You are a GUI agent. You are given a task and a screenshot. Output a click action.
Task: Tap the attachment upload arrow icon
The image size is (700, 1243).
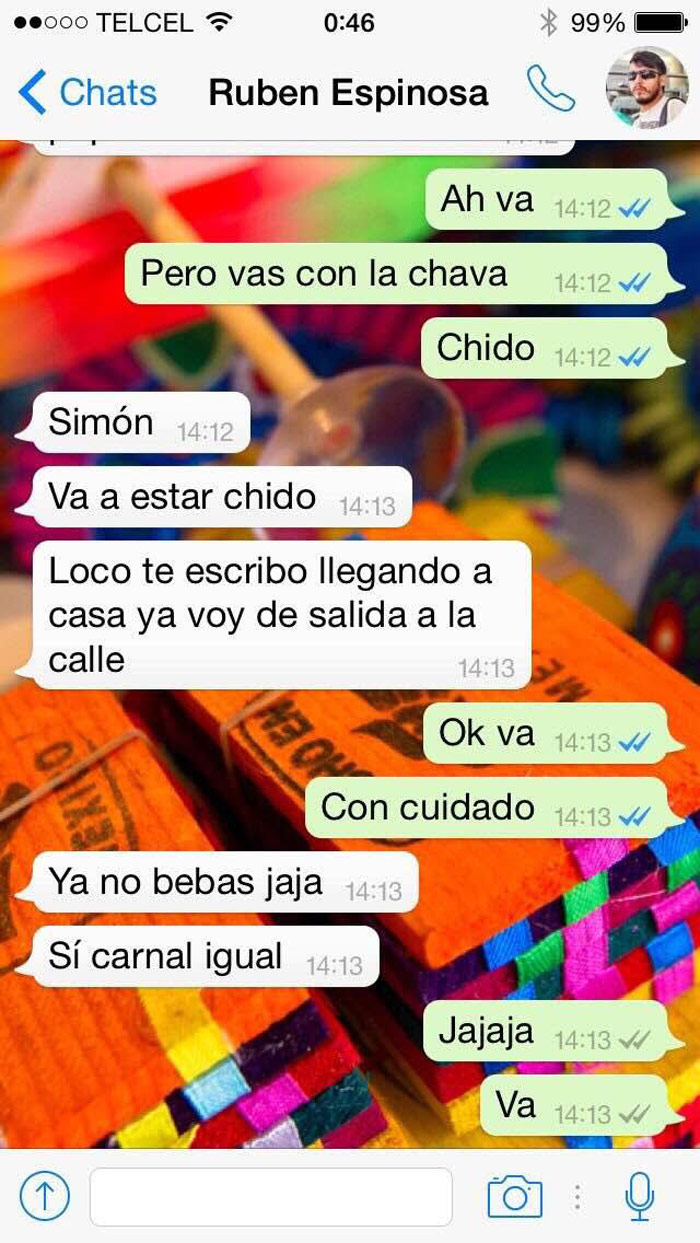pos(45,1195)
